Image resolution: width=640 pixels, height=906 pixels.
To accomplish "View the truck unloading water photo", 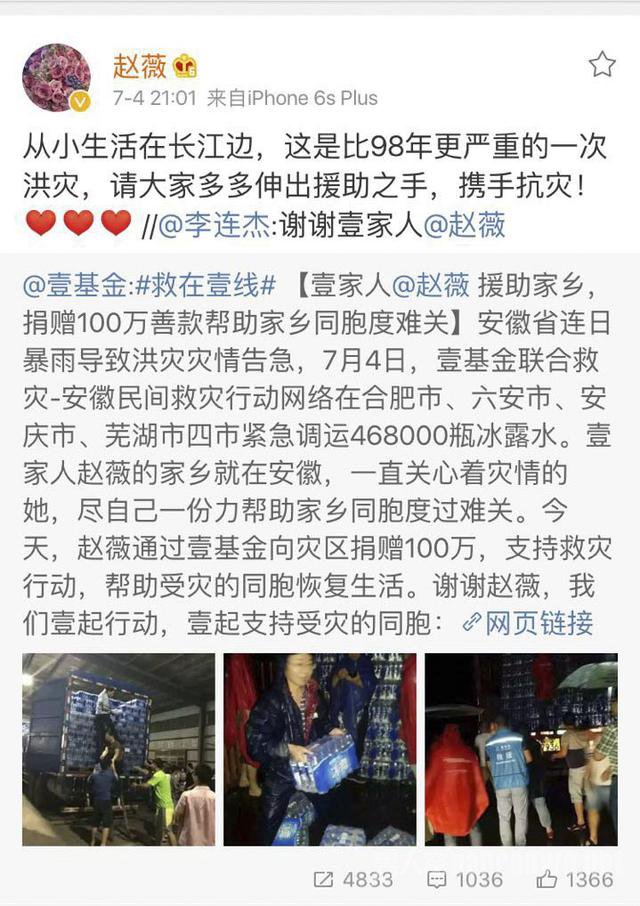I will tap(119, 749).
